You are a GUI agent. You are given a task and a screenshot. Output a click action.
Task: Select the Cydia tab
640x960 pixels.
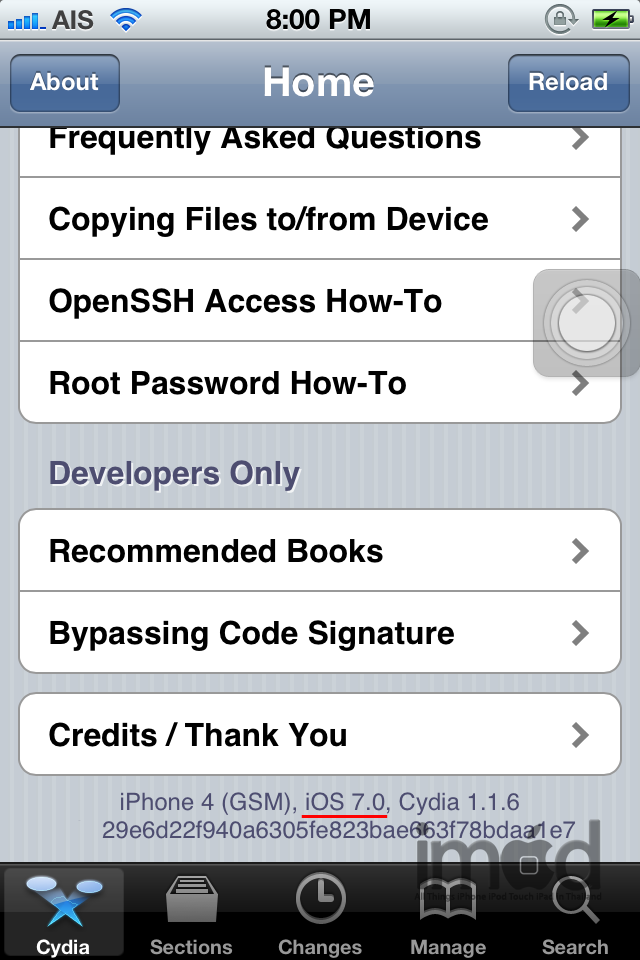point(64,913)
